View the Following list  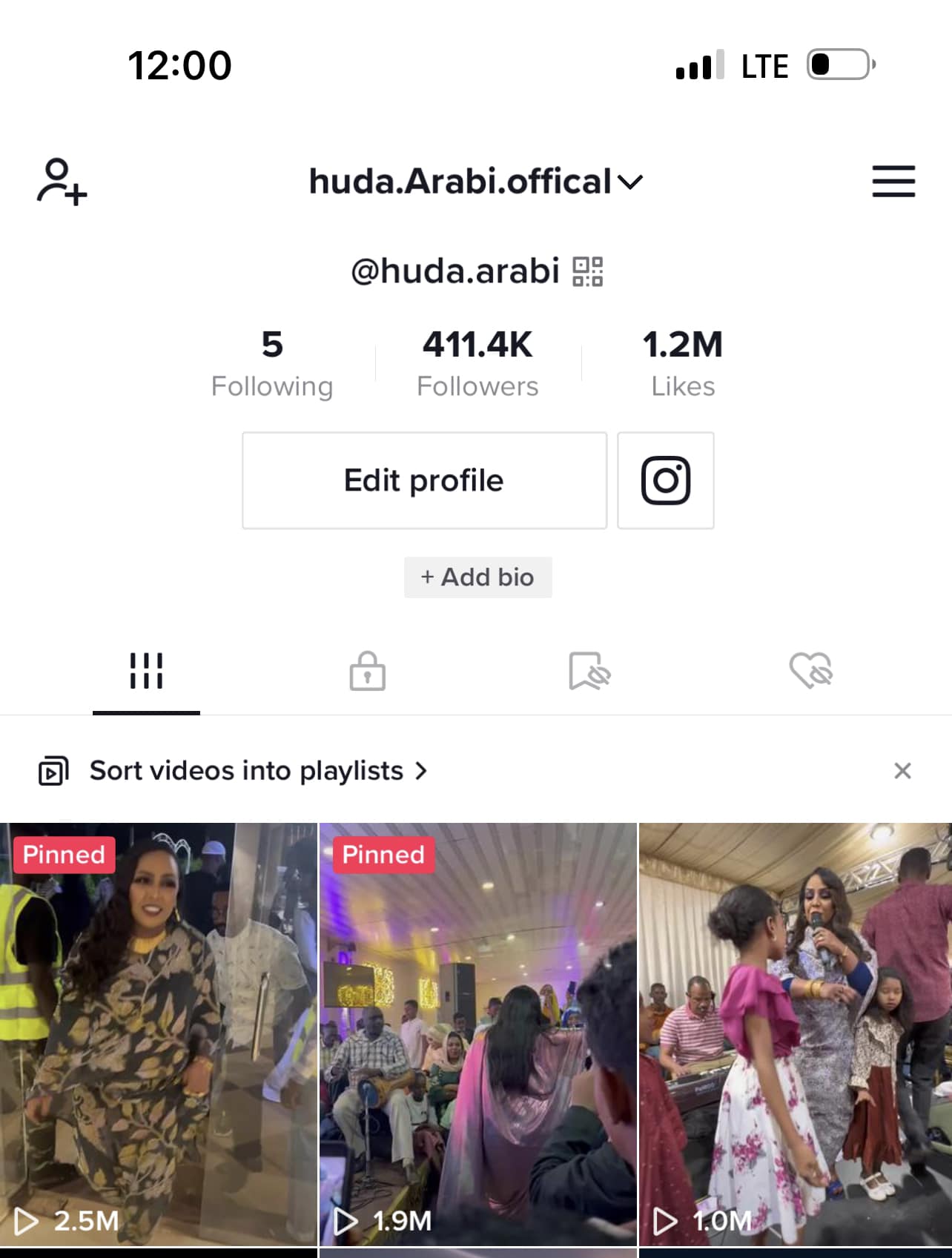pyautogui.click(x=272, y=363)
